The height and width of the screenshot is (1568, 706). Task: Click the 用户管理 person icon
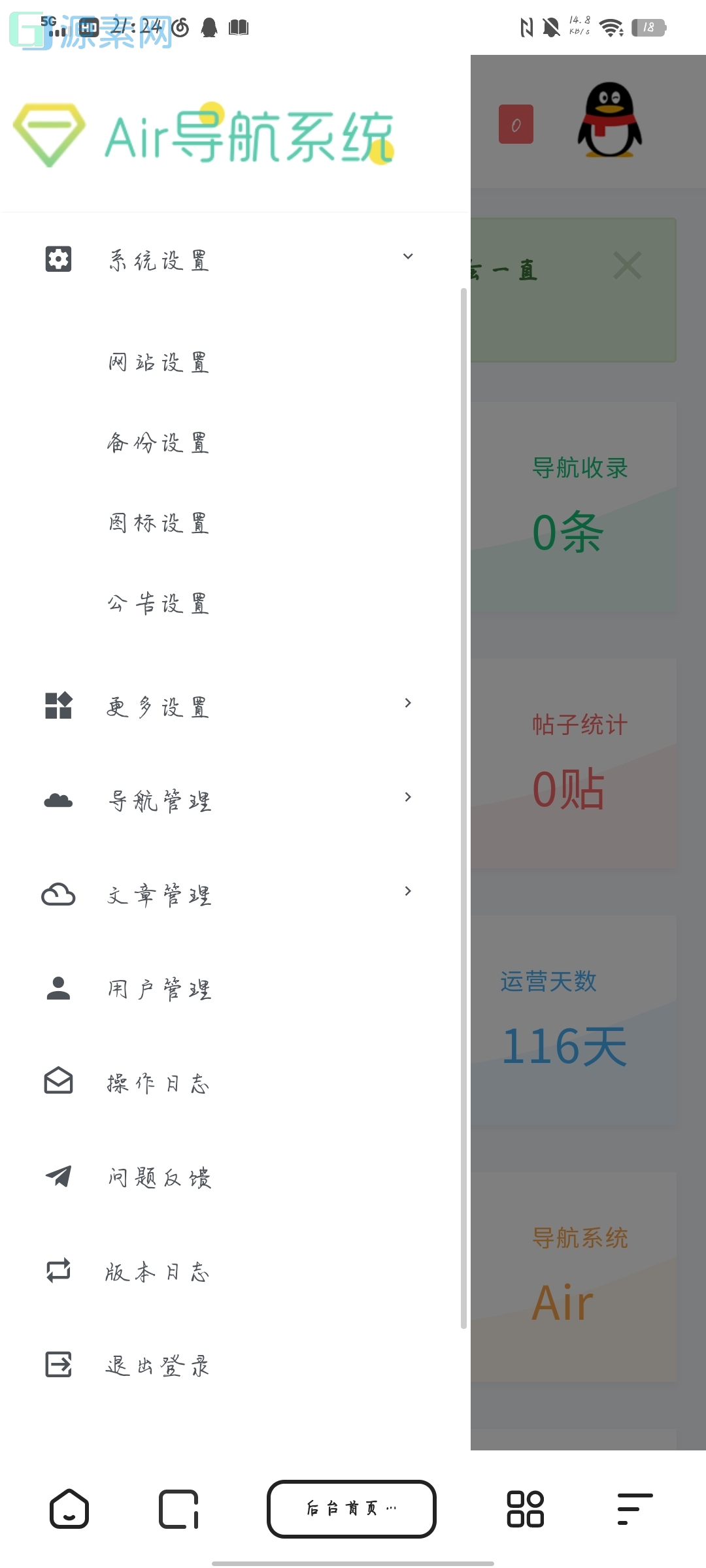tap(58, 988)
